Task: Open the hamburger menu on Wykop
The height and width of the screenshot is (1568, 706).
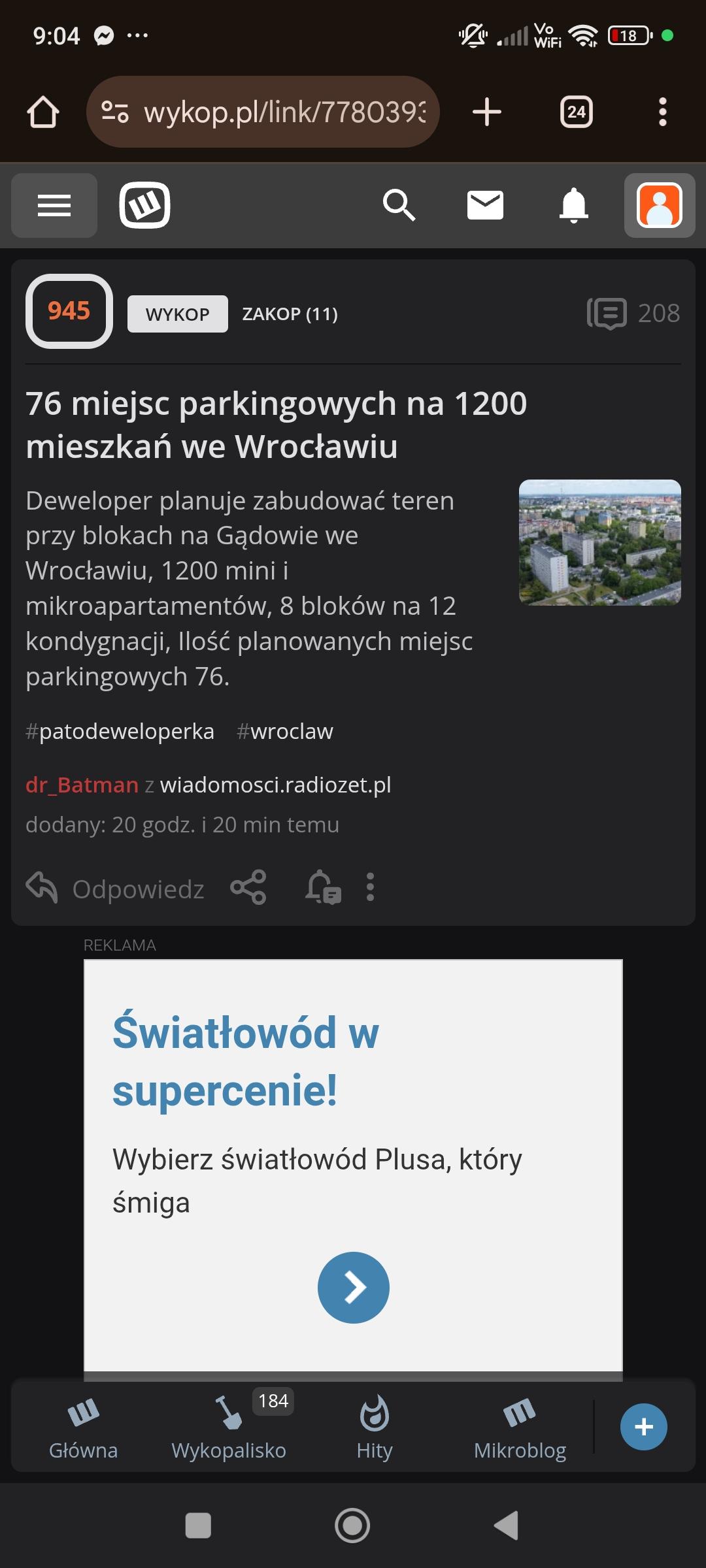Action: click(54, 206)
